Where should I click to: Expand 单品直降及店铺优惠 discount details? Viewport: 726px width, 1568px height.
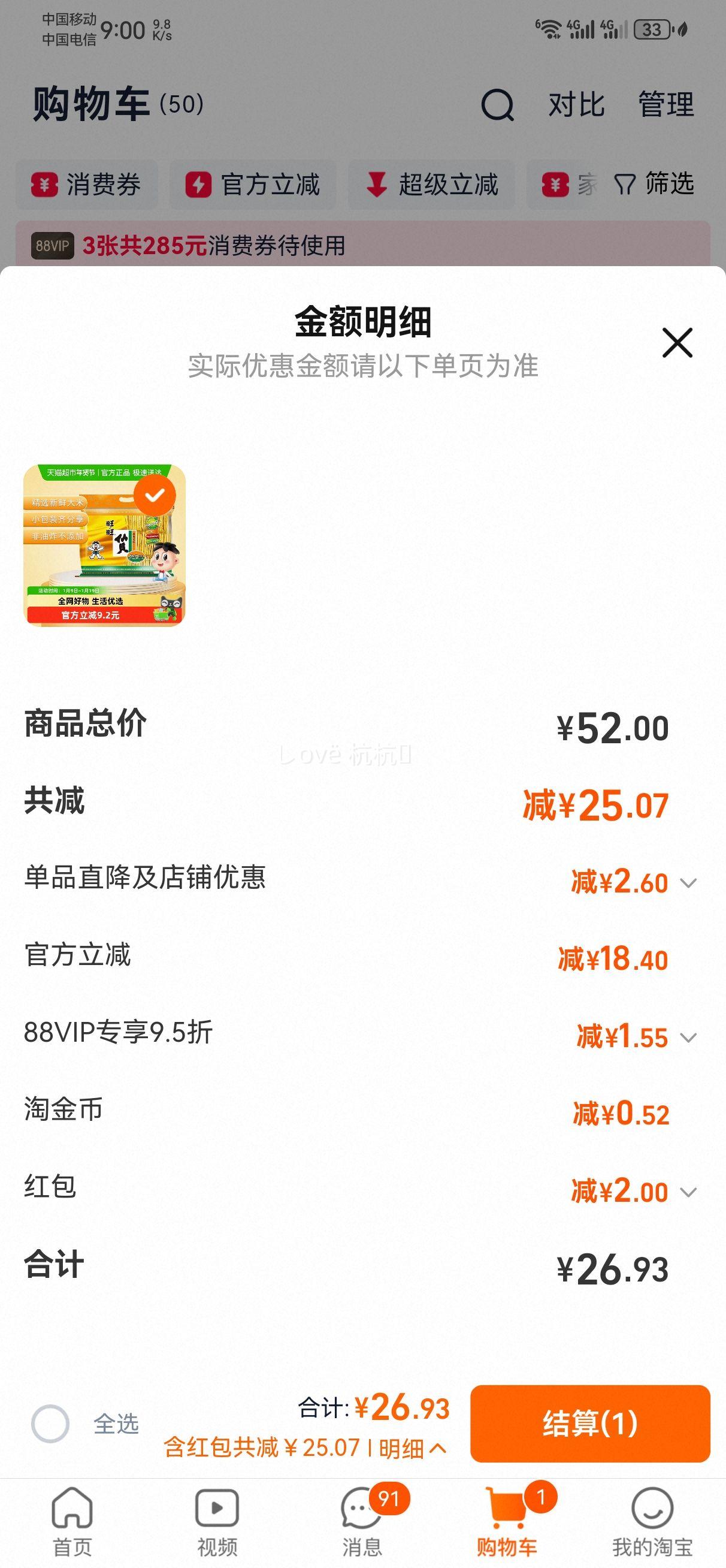[687, 884]
